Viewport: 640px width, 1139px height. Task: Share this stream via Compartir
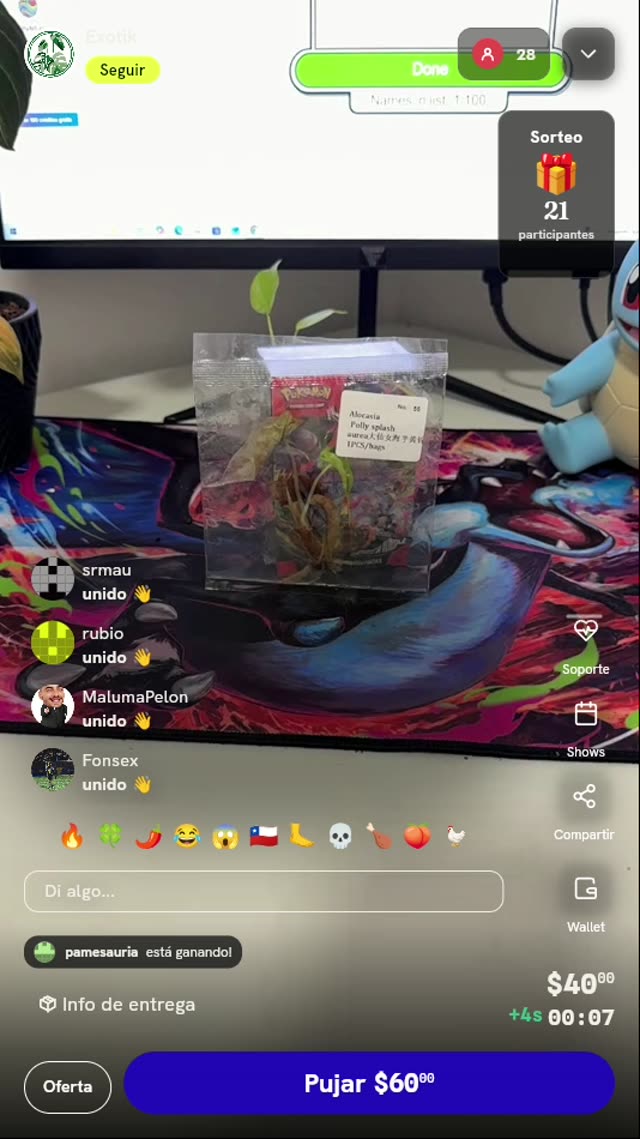click(584, 811)
